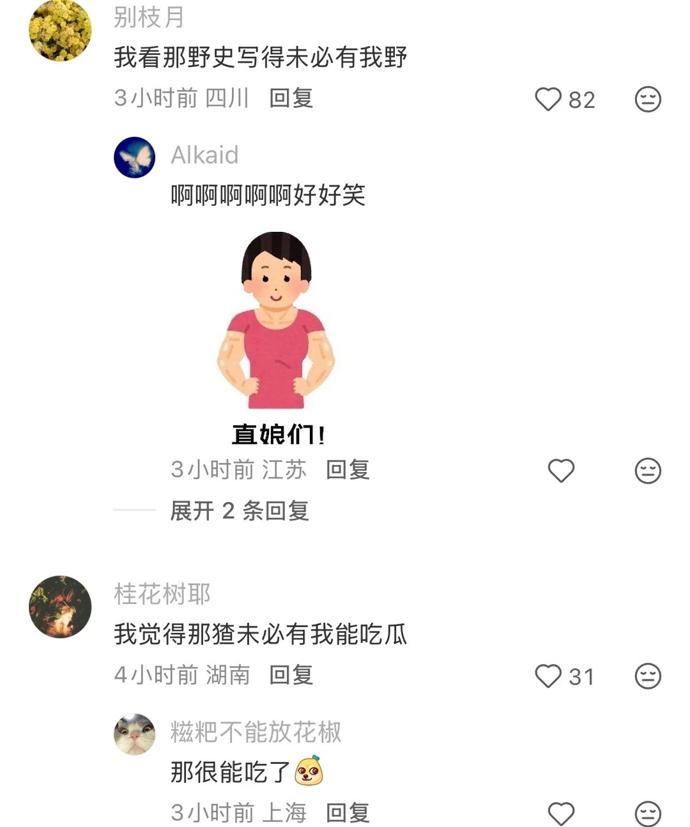Dislike 别枝月's comment
The height and width of the screenshot is (827, 690).
coord(648,99)
